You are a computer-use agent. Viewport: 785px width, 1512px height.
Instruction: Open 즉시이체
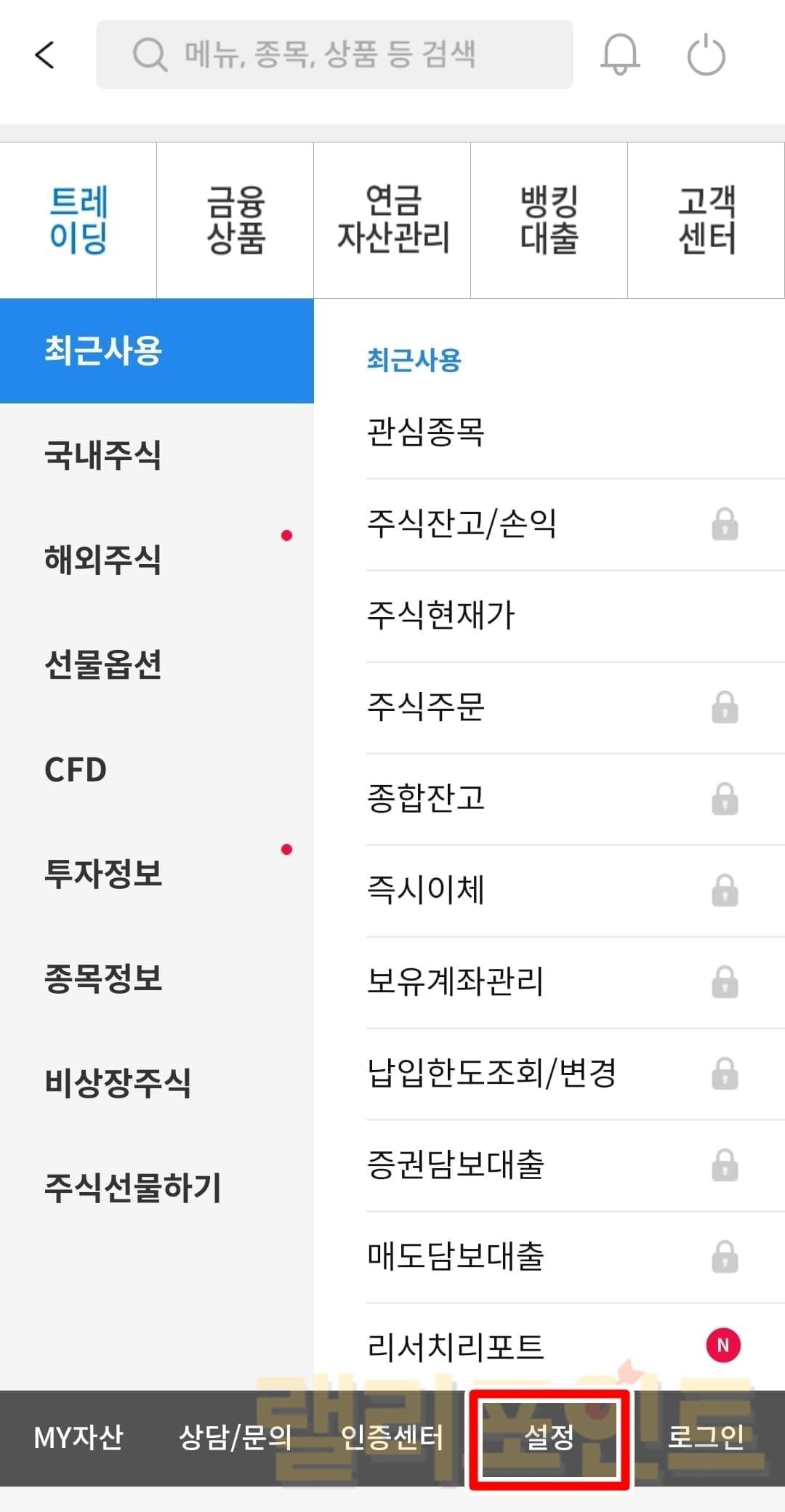point(426,890)
